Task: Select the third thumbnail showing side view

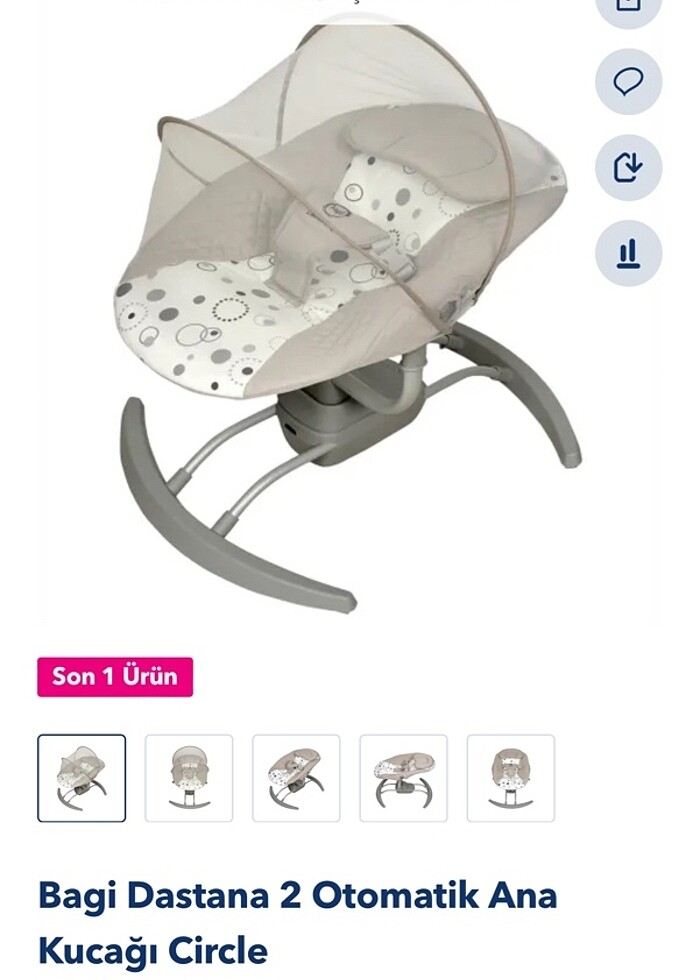Action: pyautogui.click(x=296, y=778)
